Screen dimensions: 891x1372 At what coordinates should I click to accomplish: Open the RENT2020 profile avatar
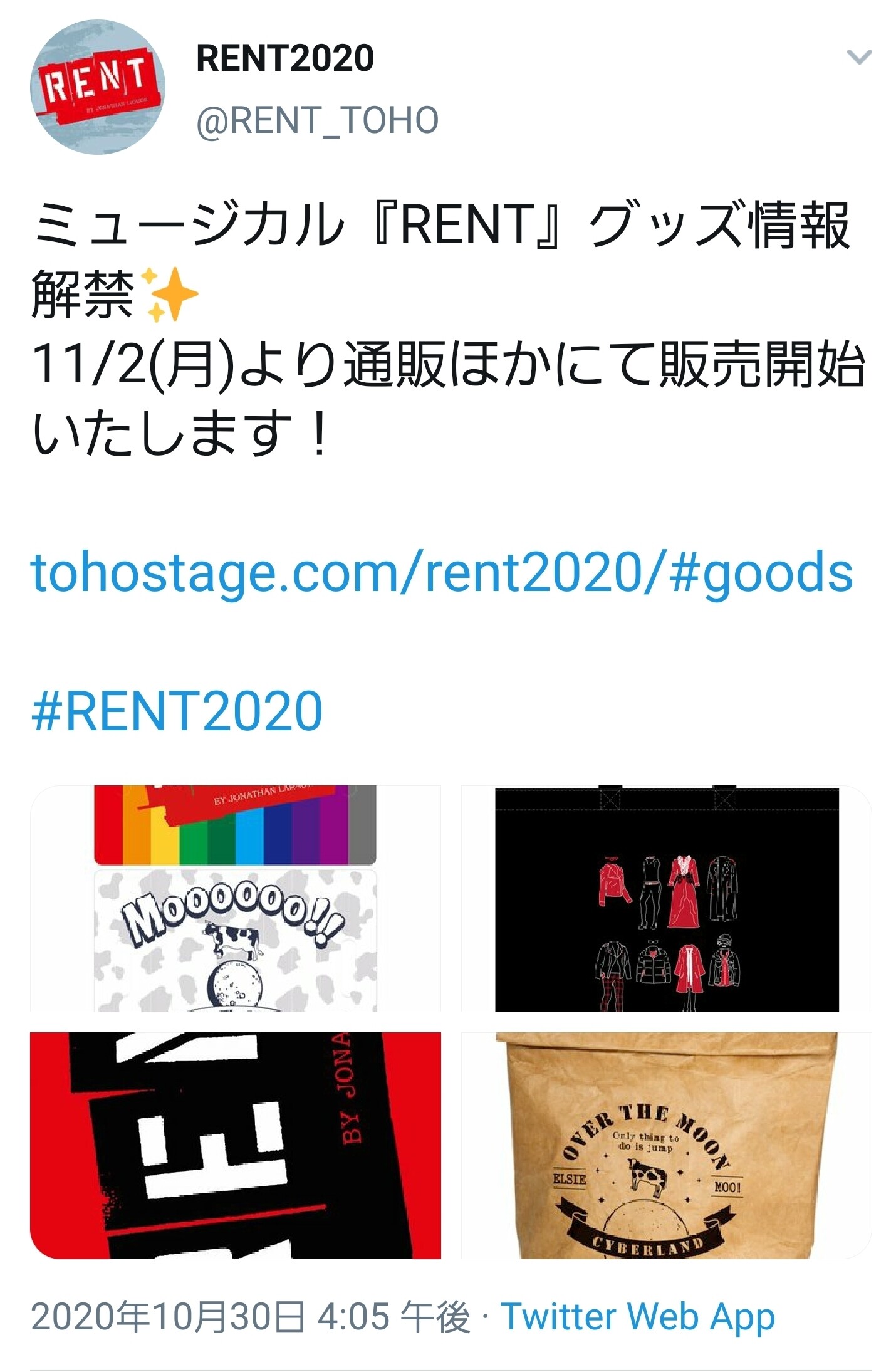pos(94,88)
